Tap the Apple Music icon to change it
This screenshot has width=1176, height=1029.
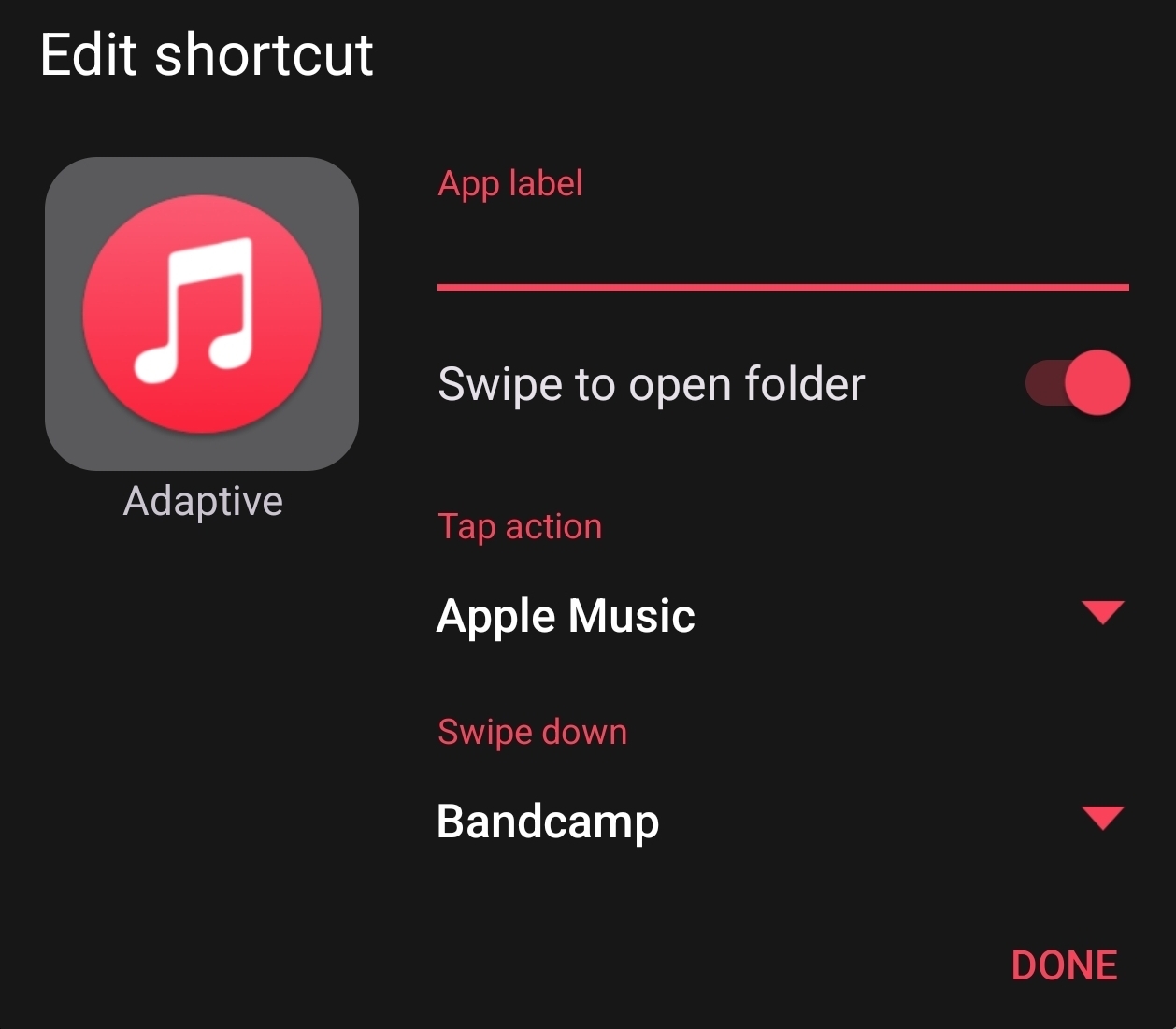tap(202, 314)
